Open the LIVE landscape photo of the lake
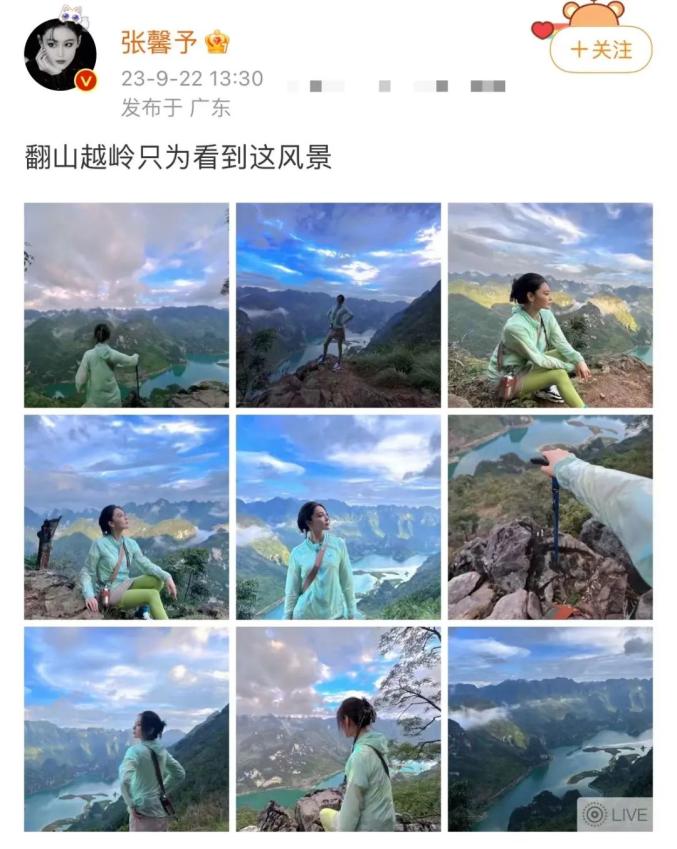This screenshot has width=677, height=849. click(550, 729)
